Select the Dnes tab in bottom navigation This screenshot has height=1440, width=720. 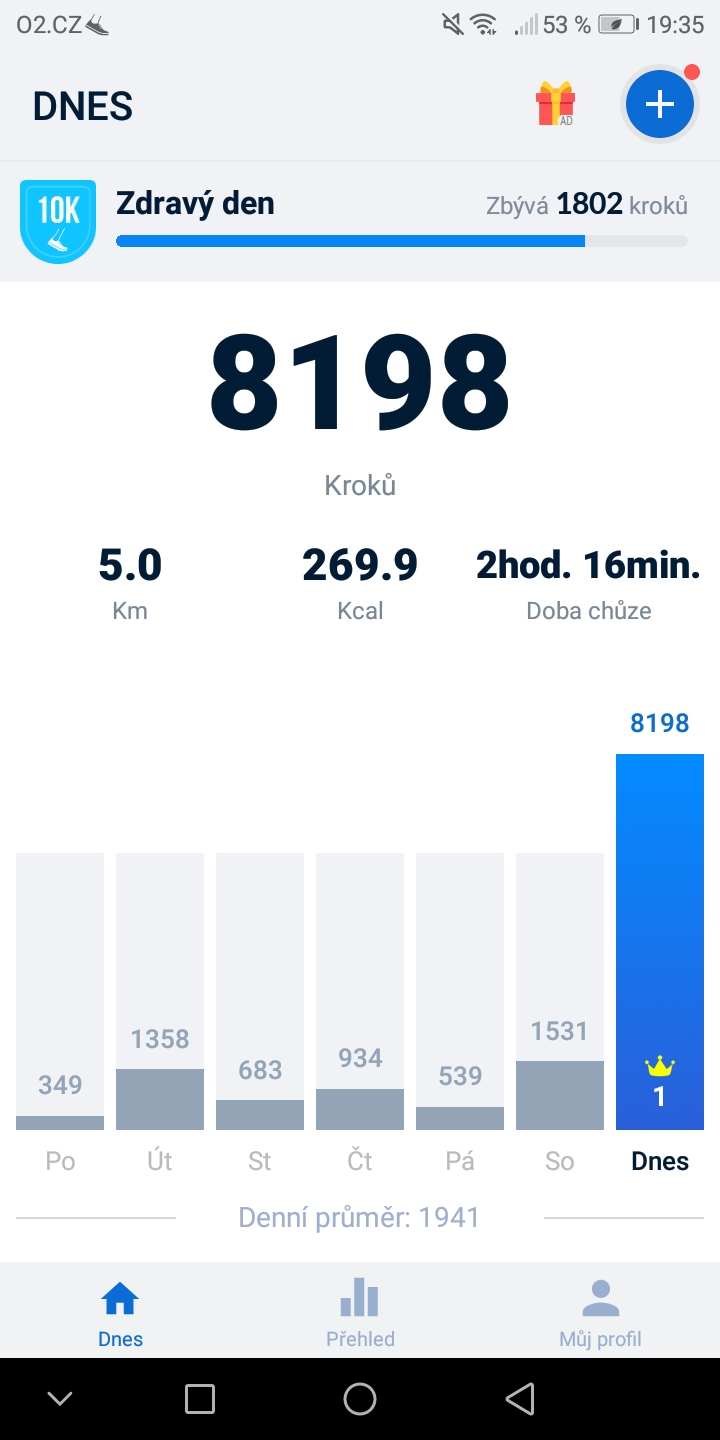pos(120,1312)
